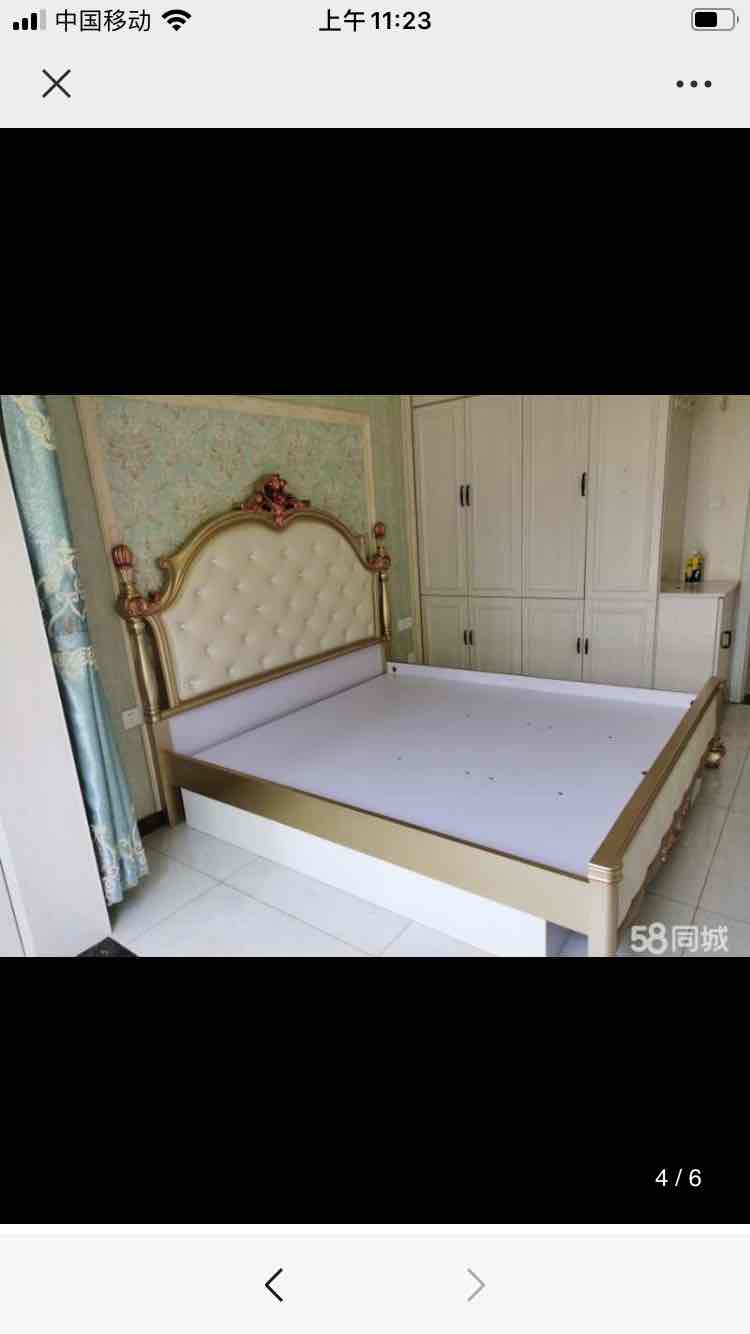The width and height of the screenshot is (750, 1334).
Task: Tap the bed photo to toggle viewer controls
Action: point(375,675)
